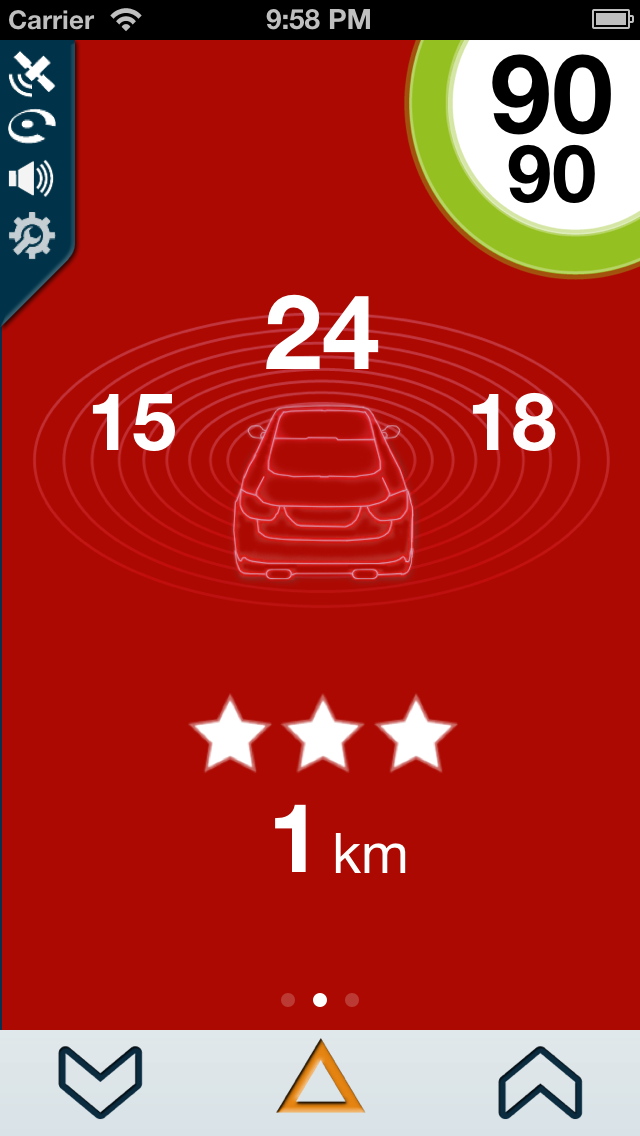Open the rotation view mode icon
The width and height of the screenshot is (640, 1136).
tap(31, 127)
